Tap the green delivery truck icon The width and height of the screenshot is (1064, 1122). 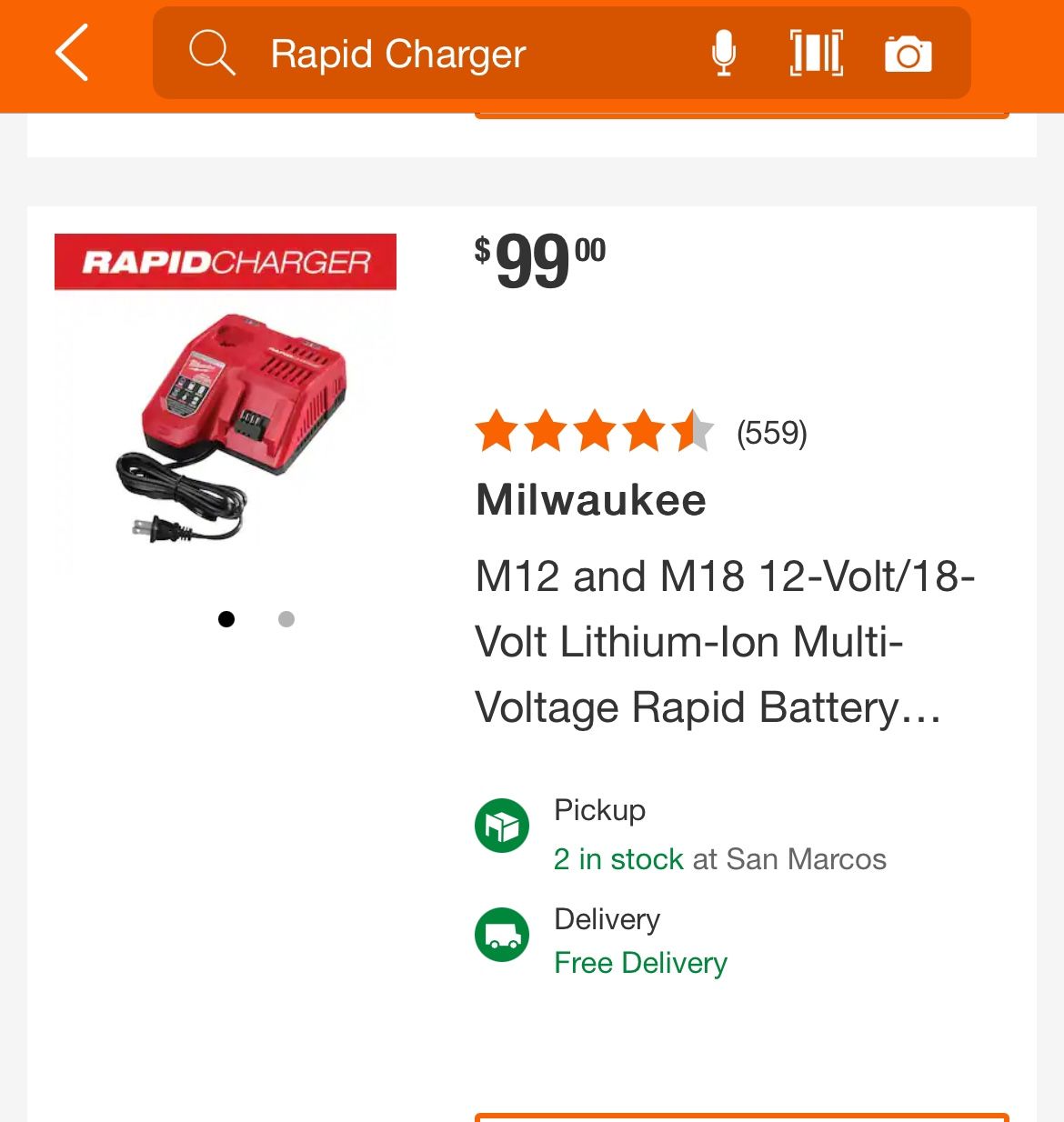coord(501,935)
